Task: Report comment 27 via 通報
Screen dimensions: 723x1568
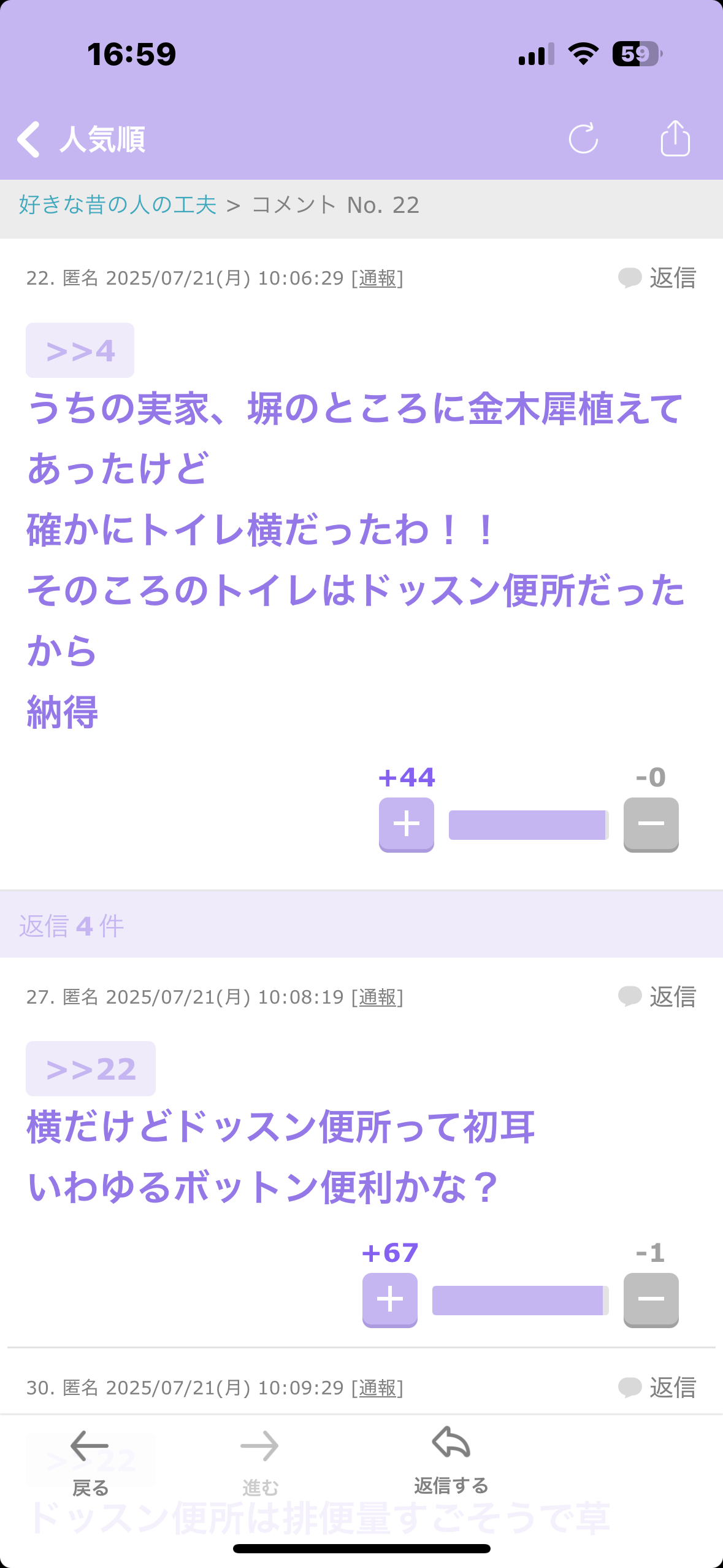Action: (377, 997)
